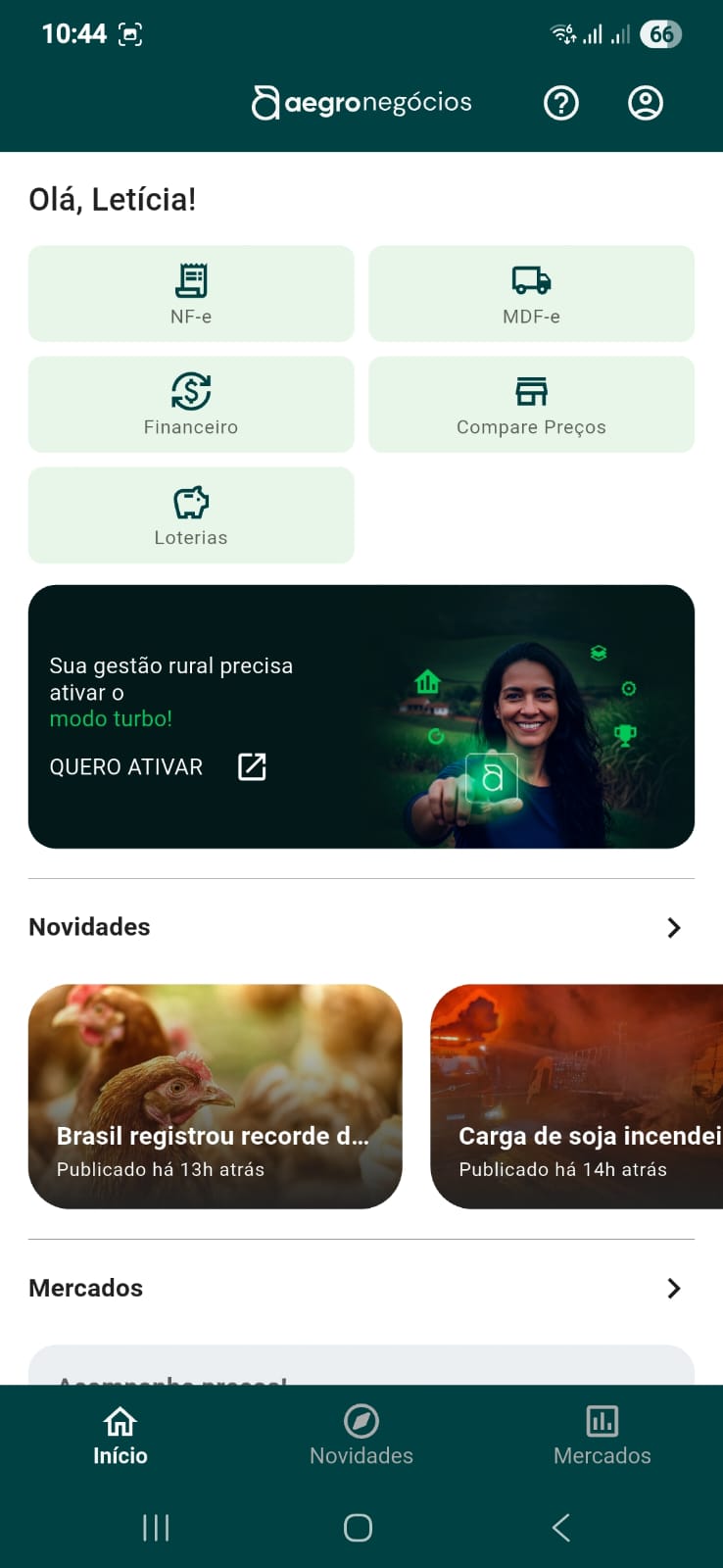Expand the Mercados section chevron
723x1568 pixels.
tap(673, 1288)
